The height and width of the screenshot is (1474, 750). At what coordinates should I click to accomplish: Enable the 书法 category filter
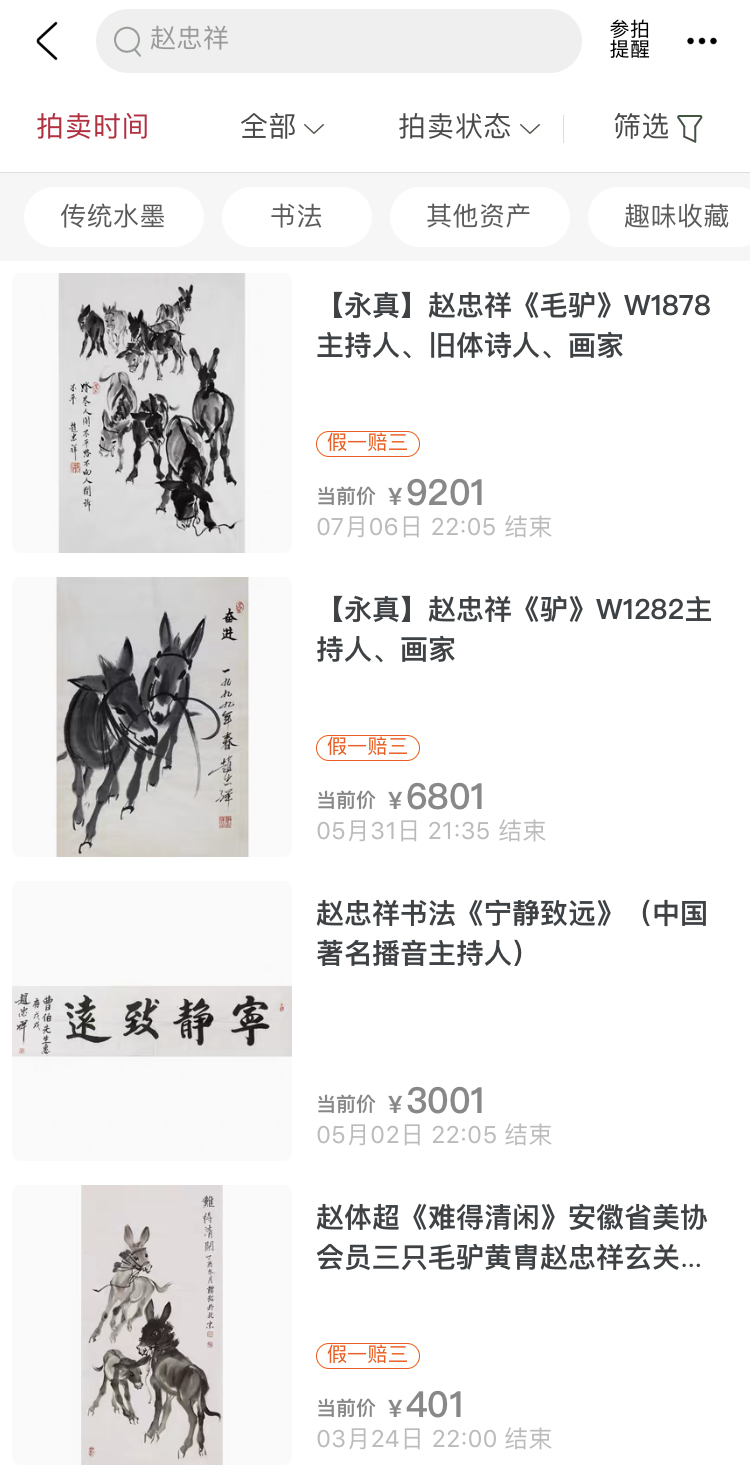[x=296, y=216]
